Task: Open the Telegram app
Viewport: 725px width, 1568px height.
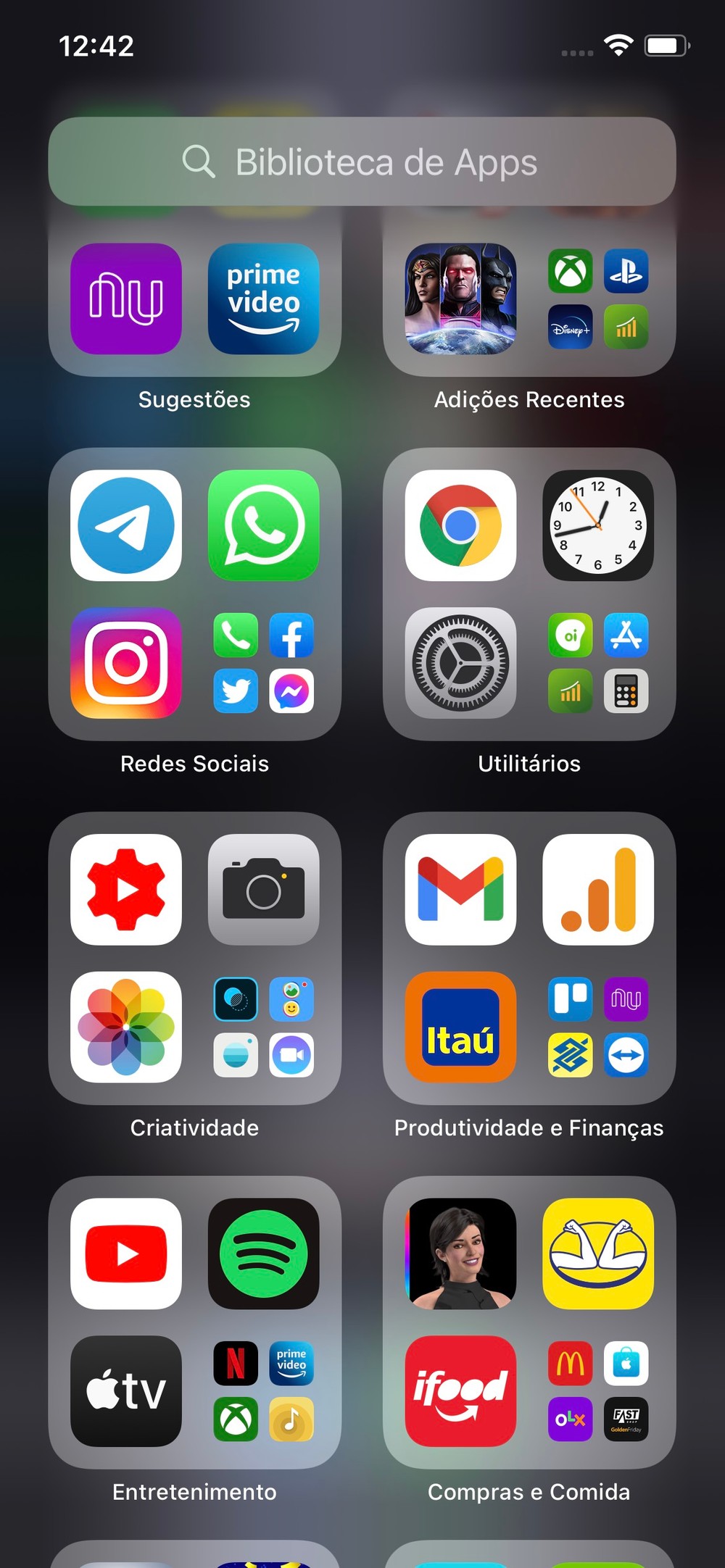Action: [x=126, y=525]
